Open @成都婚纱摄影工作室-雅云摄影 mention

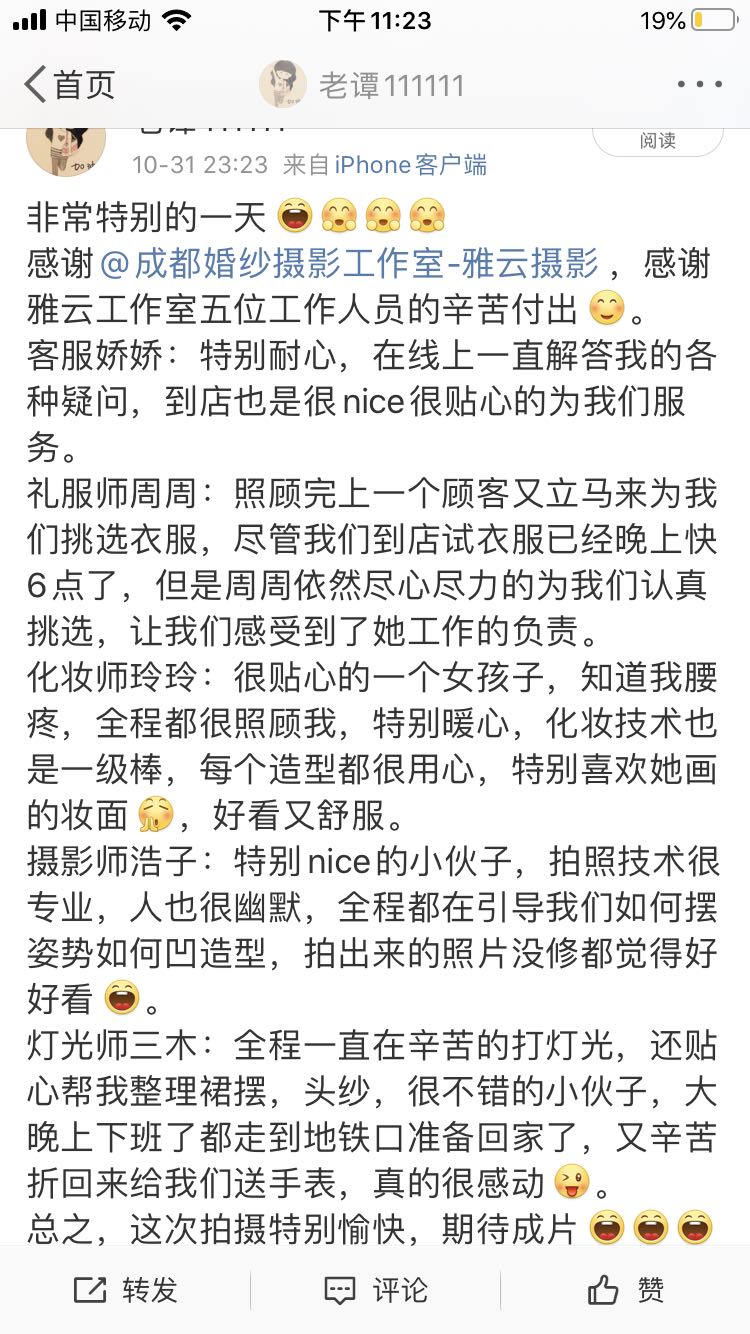(x=348, y=264)
